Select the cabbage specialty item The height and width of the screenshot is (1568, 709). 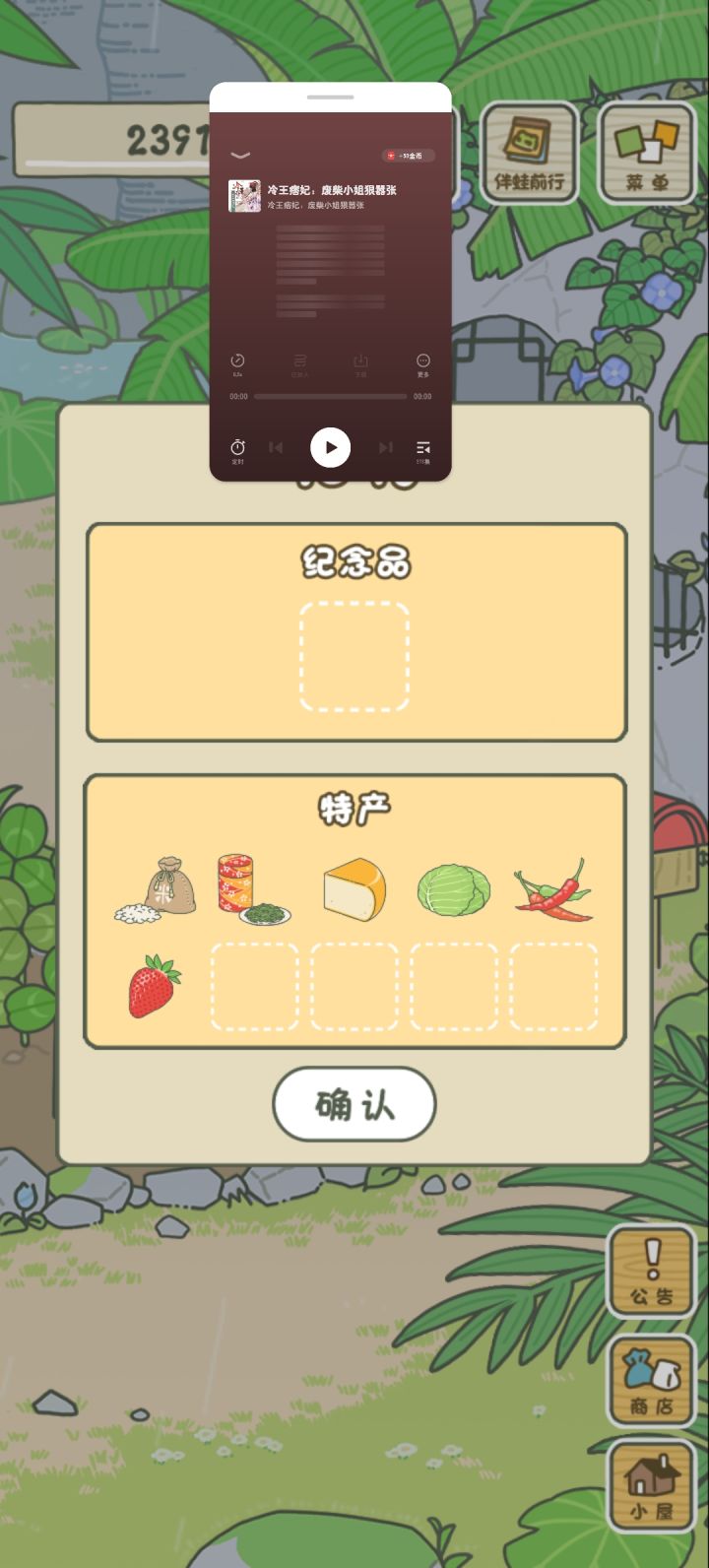coord(454,886)
